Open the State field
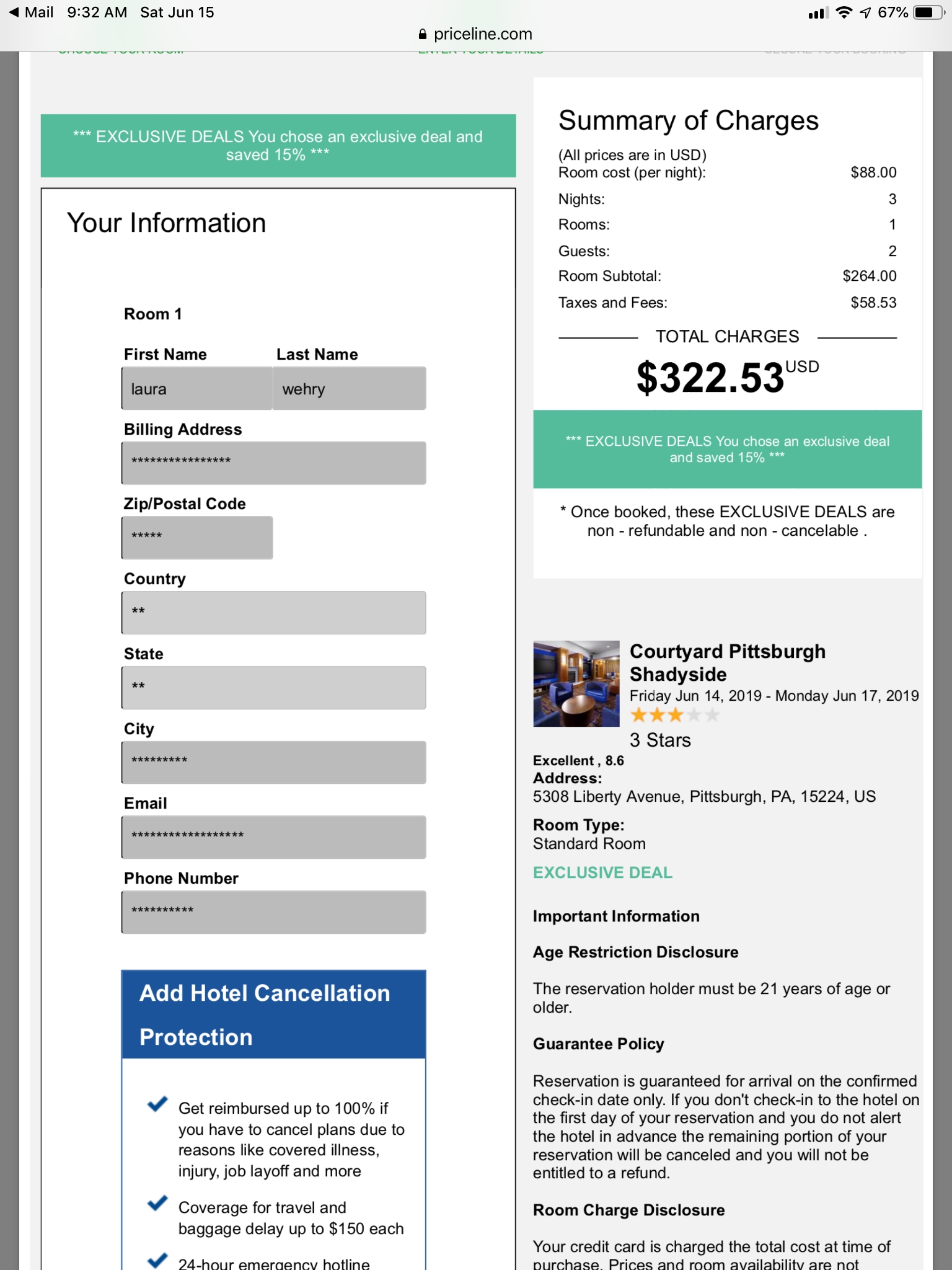 273,688
